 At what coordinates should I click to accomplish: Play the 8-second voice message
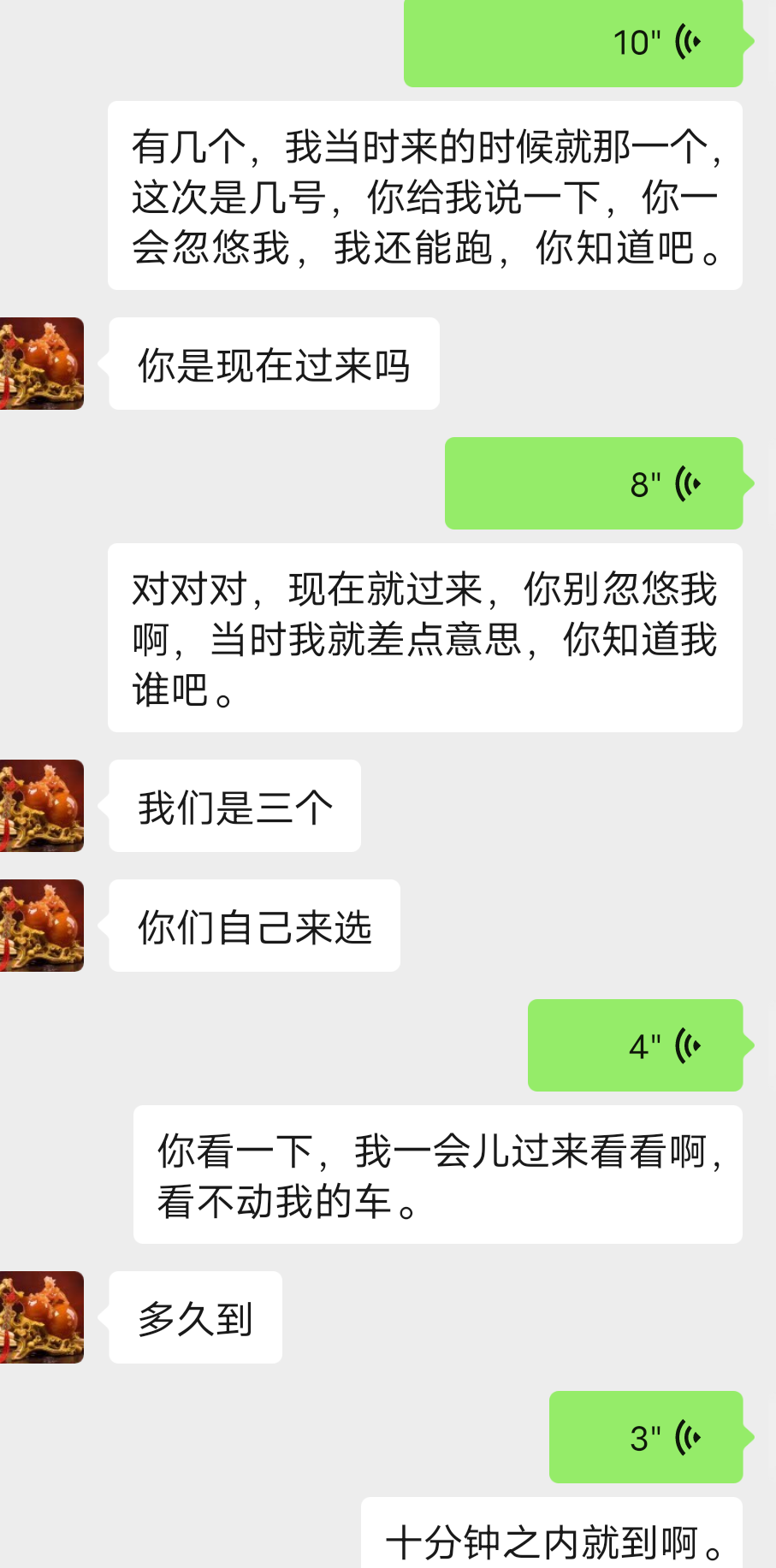click(x=594, y=483)
